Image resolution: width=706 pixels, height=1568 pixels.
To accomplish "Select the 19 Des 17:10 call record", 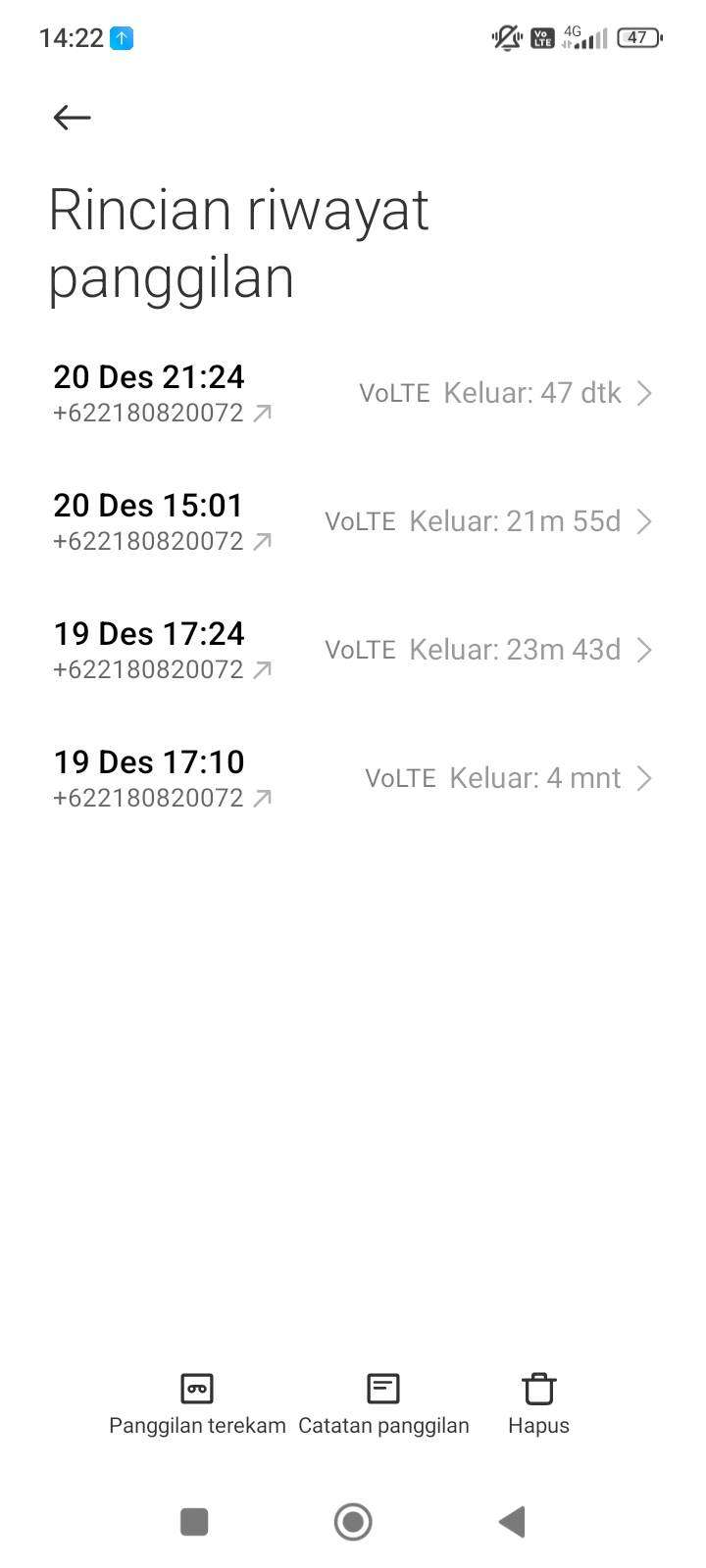I will [353, 778].
